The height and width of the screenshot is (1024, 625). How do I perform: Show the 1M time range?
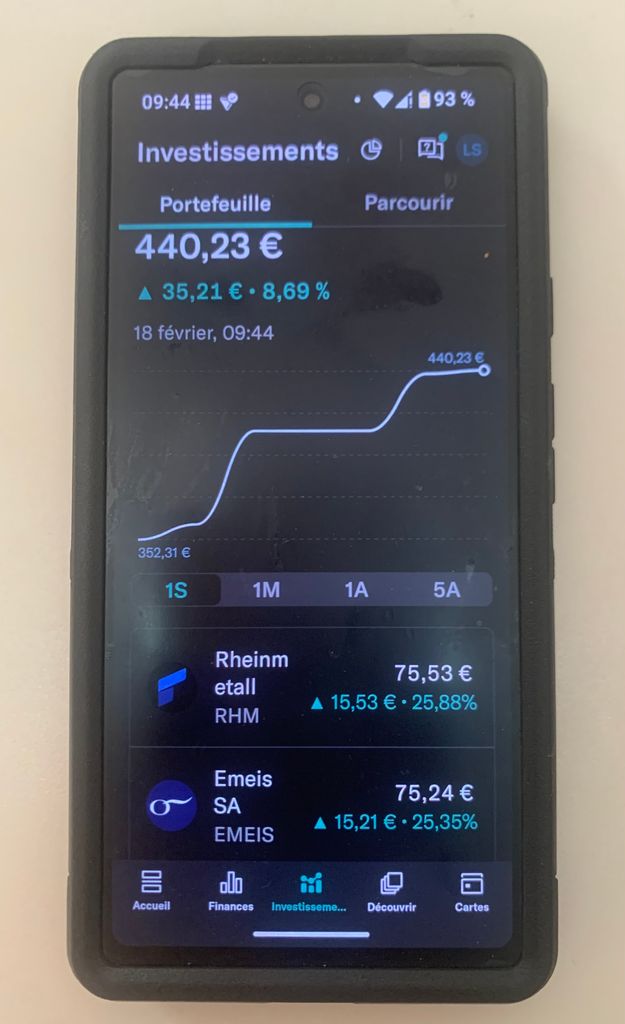click(x=266, y=590)
